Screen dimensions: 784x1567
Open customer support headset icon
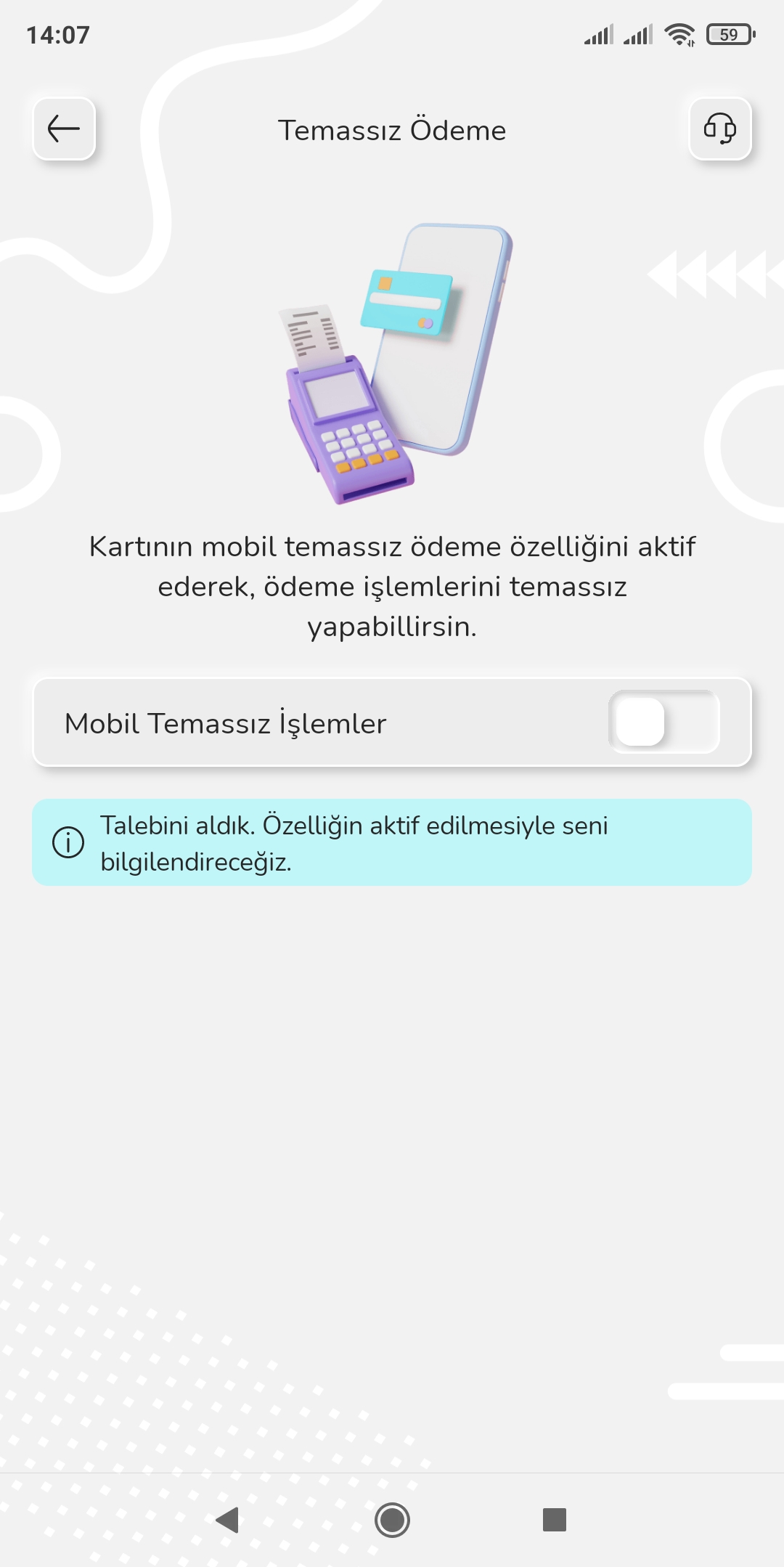[x=719, y=129]
